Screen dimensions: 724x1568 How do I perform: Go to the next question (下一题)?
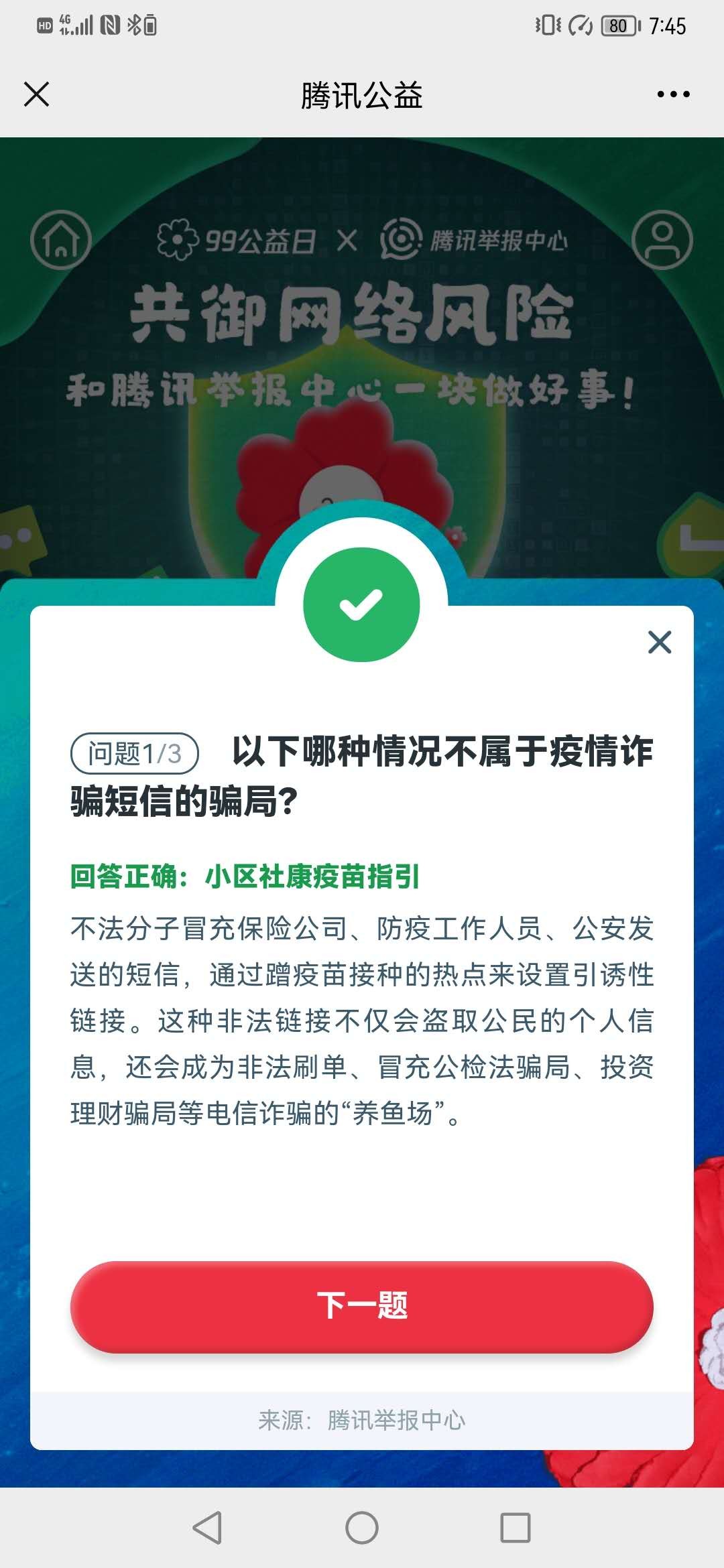click(362, 1306)
